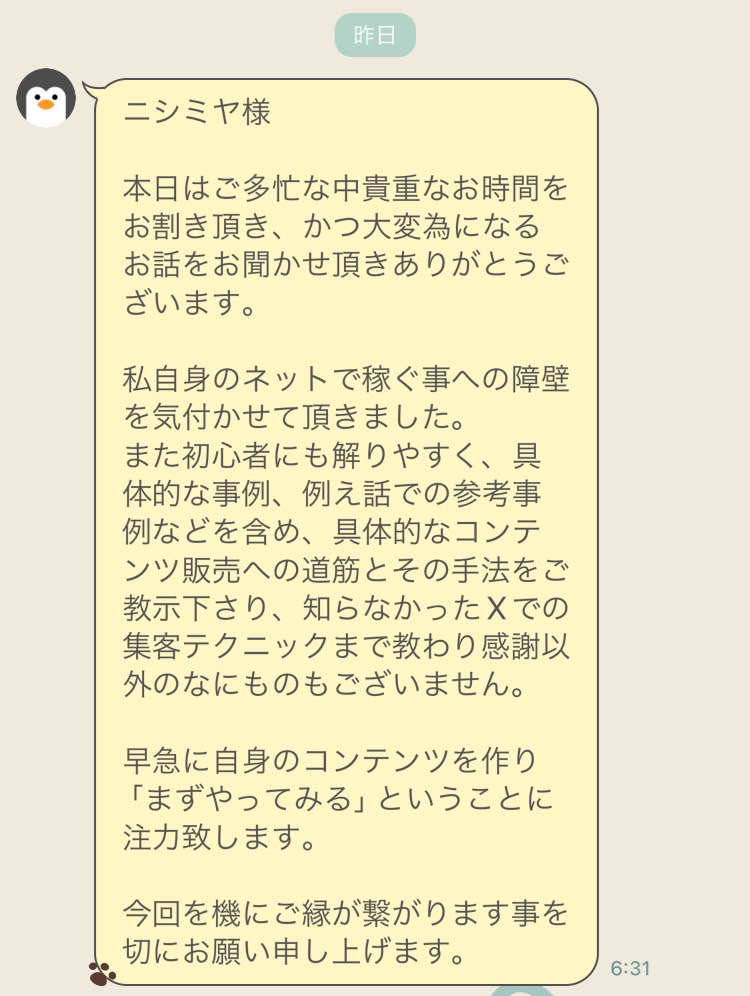750x996 pixels.
Task: Open the sender's penguin profile picture
Action: pyautogui.click(x=46, y=99)
